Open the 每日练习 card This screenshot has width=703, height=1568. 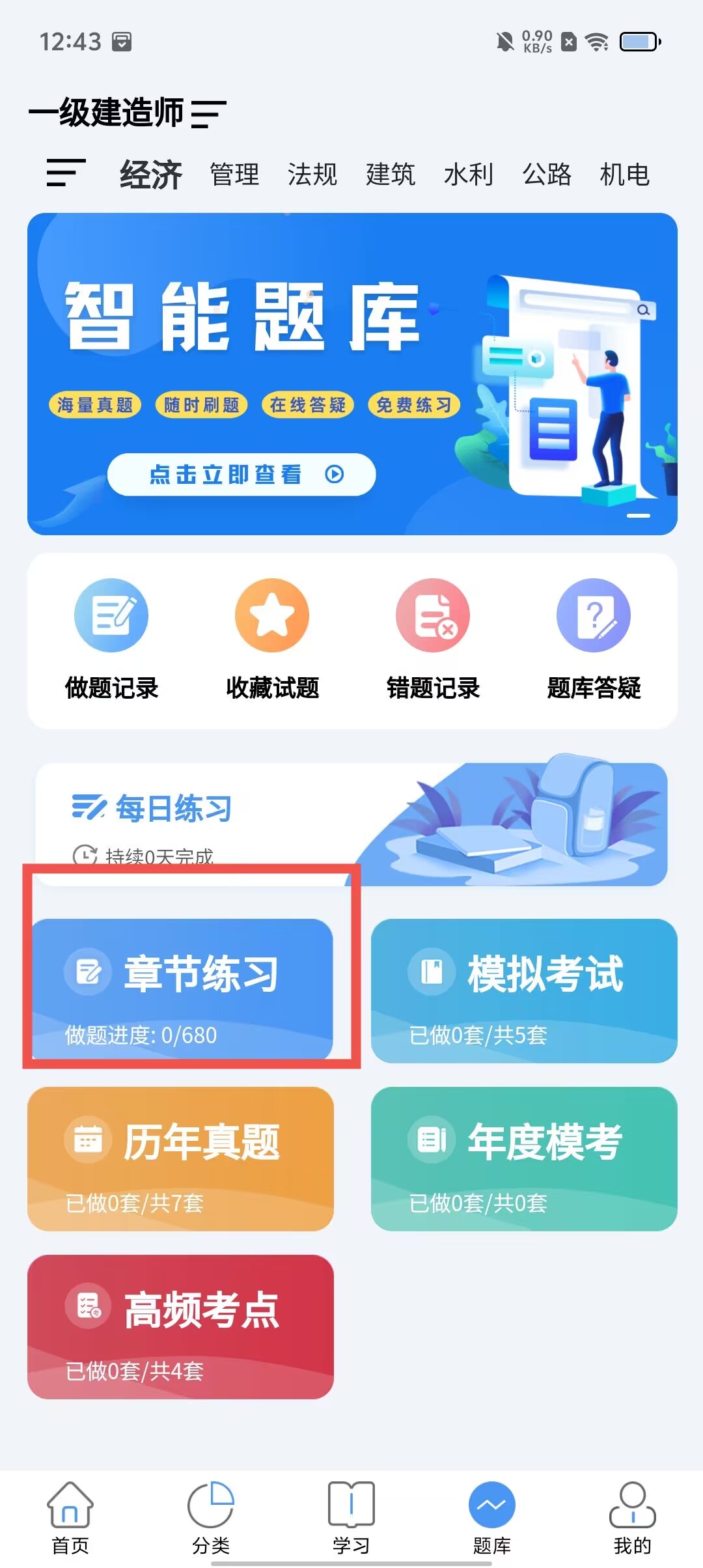[351, 824]
